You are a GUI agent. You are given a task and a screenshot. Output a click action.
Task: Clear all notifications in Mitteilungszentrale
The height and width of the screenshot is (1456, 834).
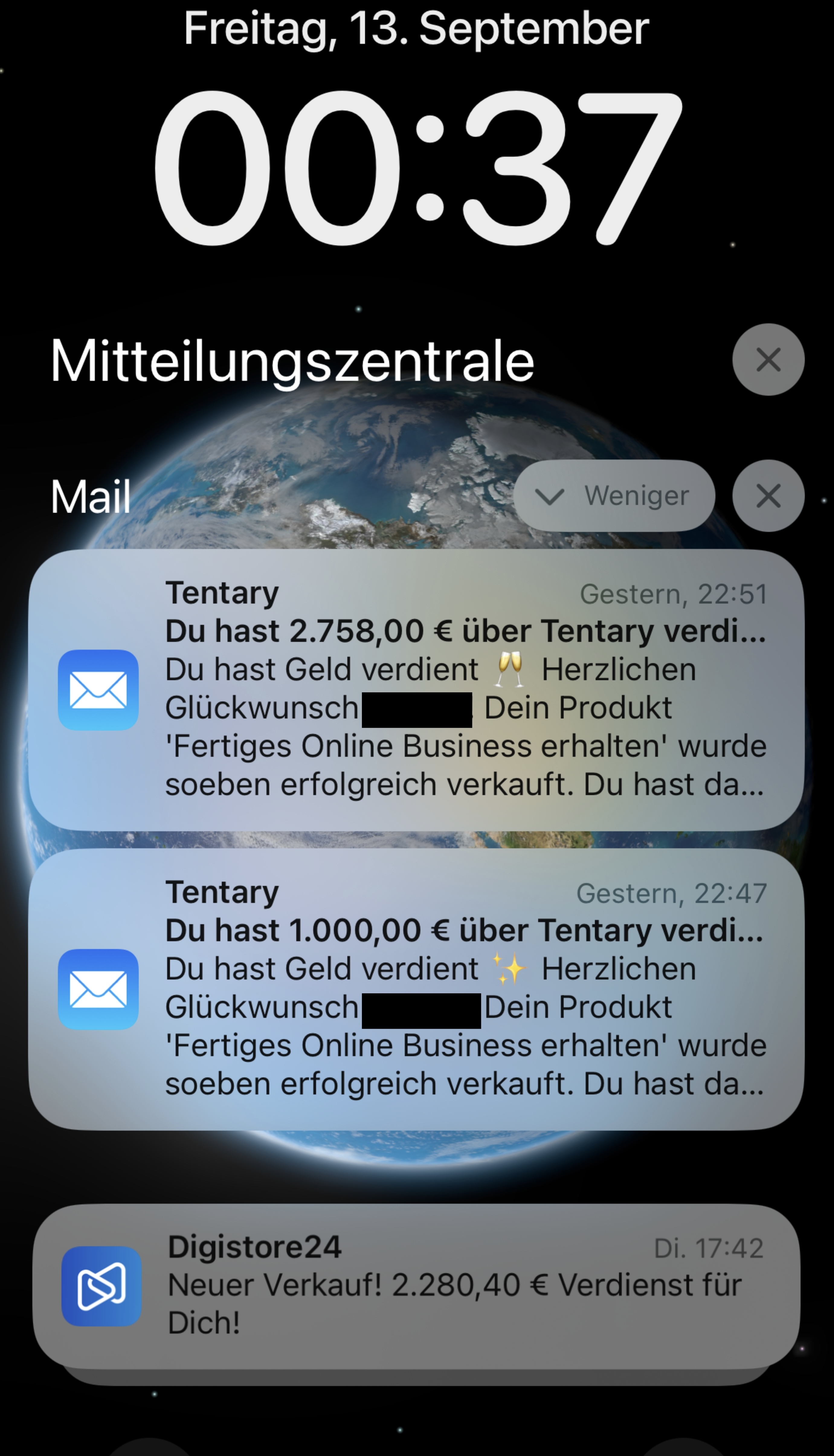click(768, 360)
